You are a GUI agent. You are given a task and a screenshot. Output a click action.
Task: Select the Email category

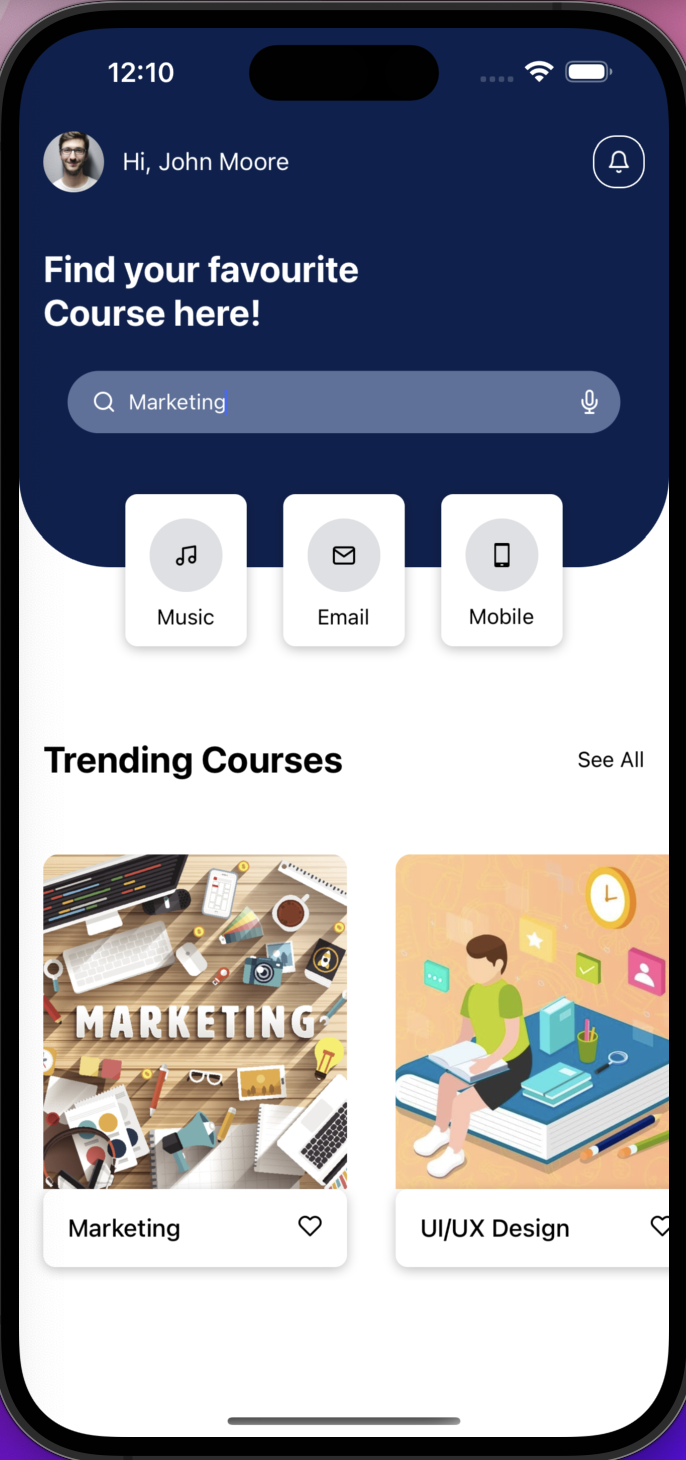click(344, 570)
